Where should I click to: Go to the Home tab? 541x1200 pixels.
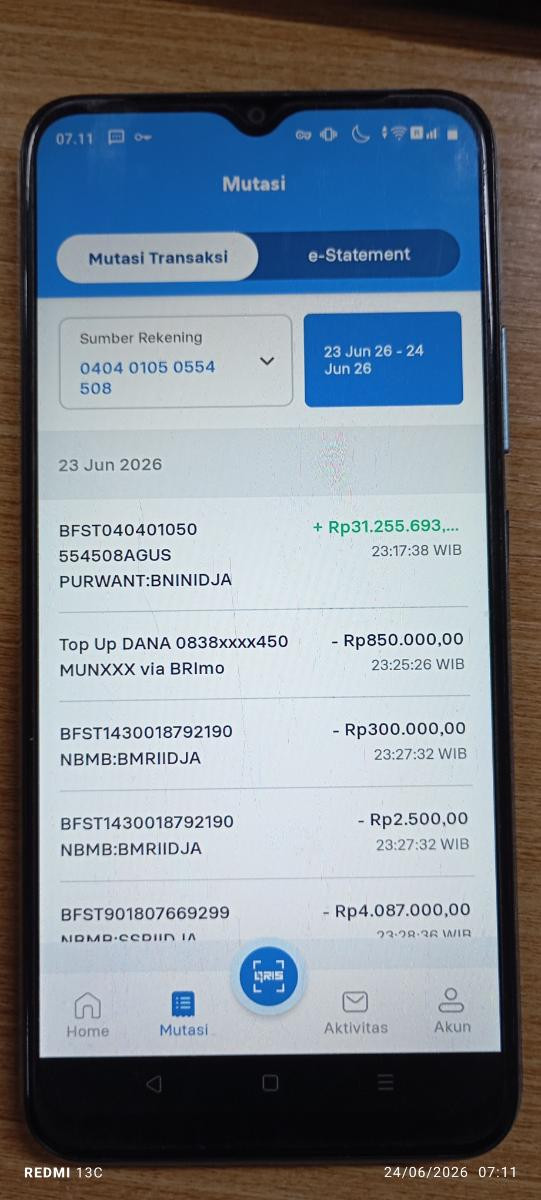(88, 1014)
